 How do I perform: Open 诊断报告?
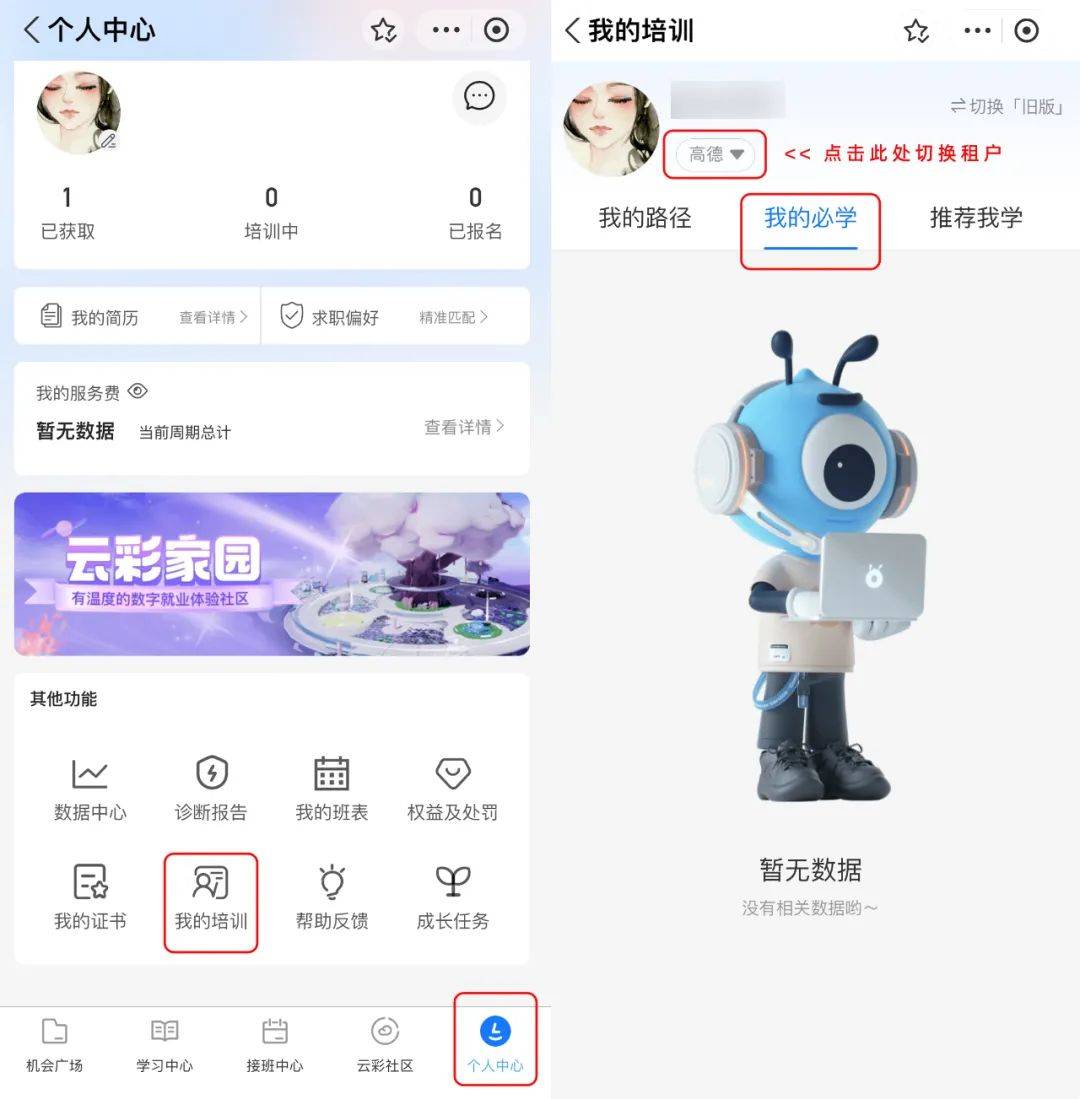pyautogui.click(x=211, y=789)
